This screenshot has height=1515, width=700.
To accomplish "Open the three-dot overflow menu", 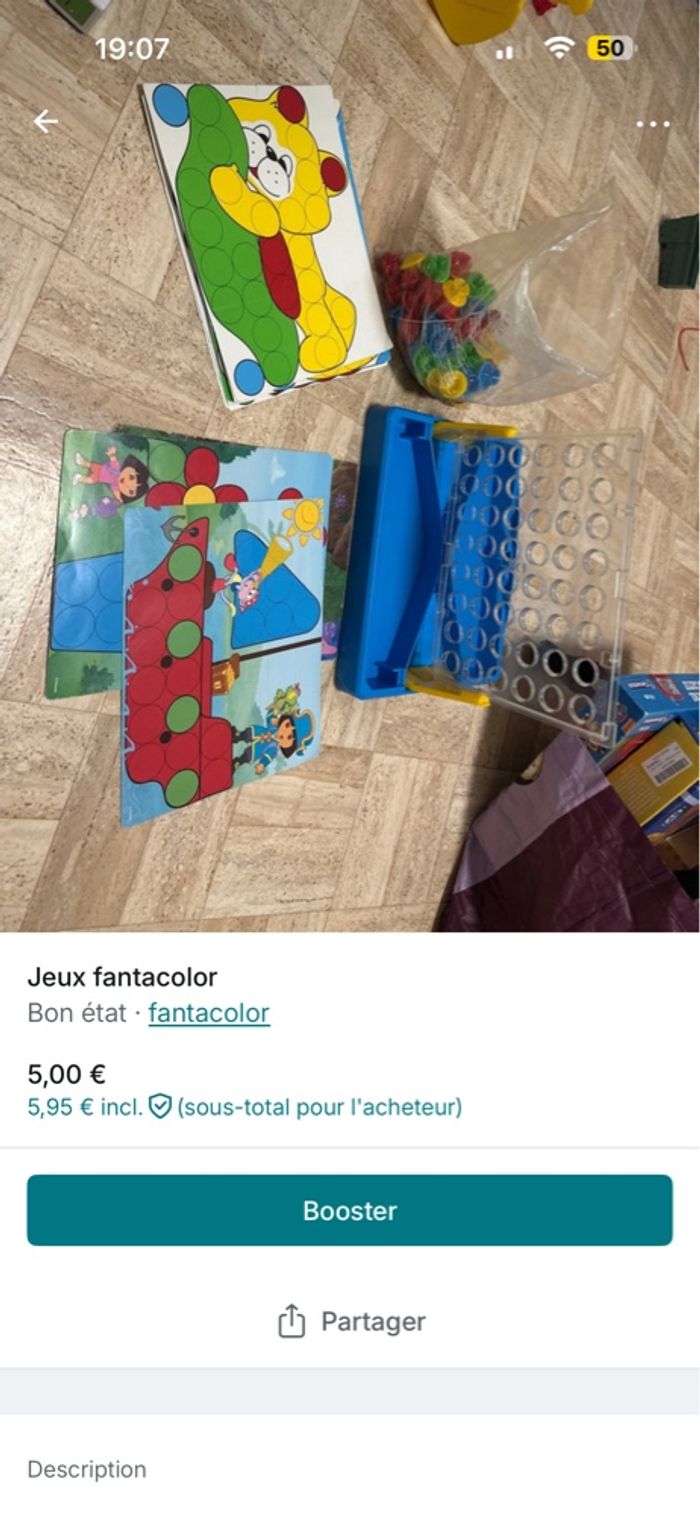I will point(652,124).
